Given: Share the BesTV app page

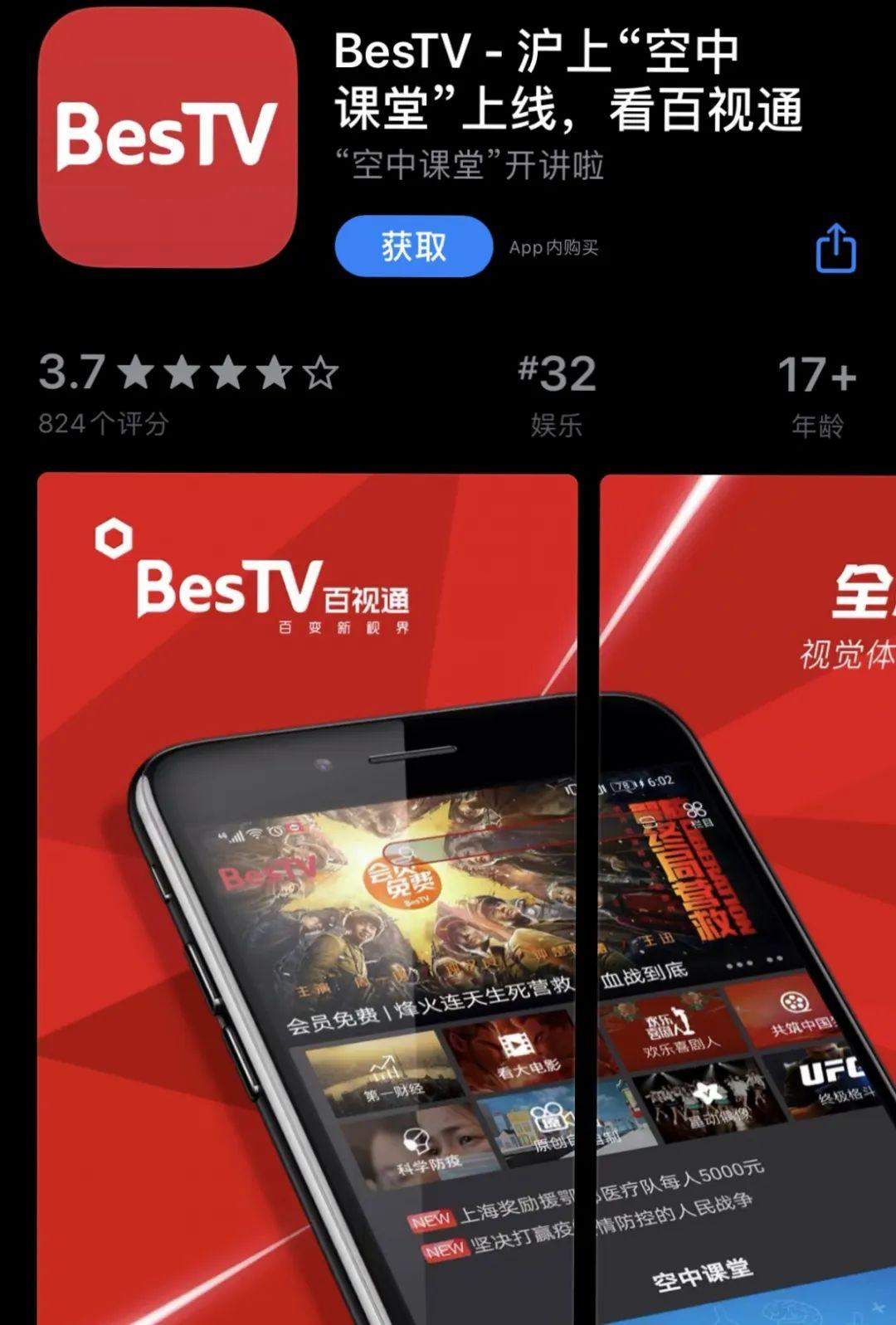Looking at the screenshot, I should [835, 248].
